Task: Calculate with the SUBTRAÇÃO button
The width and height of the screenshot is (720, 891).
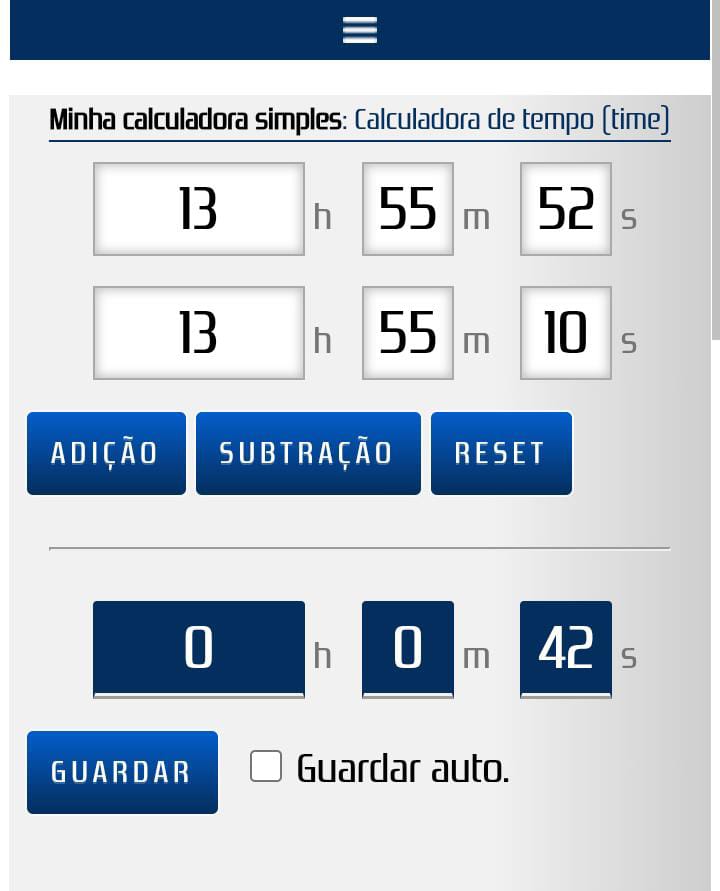Action: 308,453
